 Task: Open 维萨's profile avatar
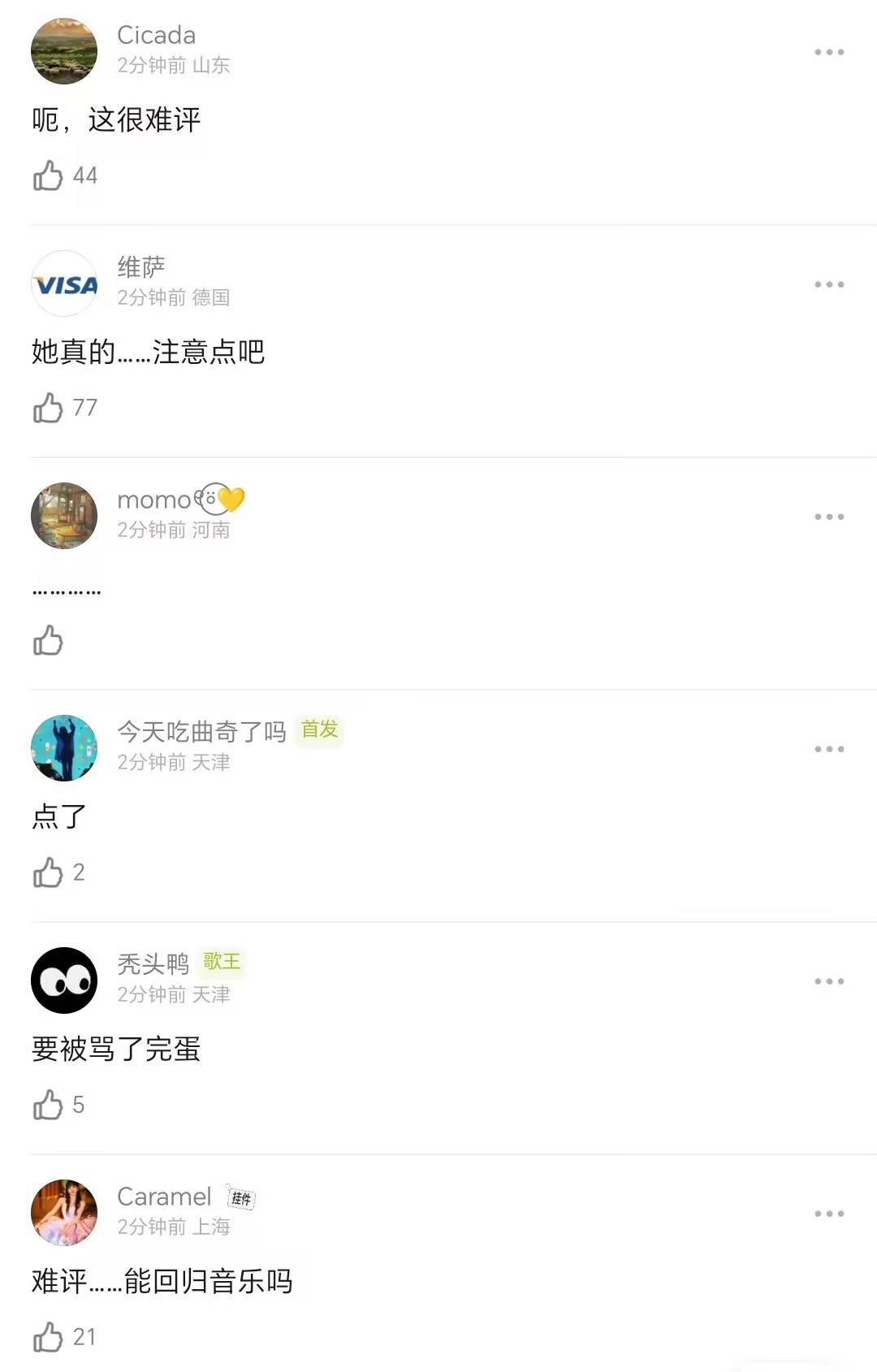click(x=64, y=283)
